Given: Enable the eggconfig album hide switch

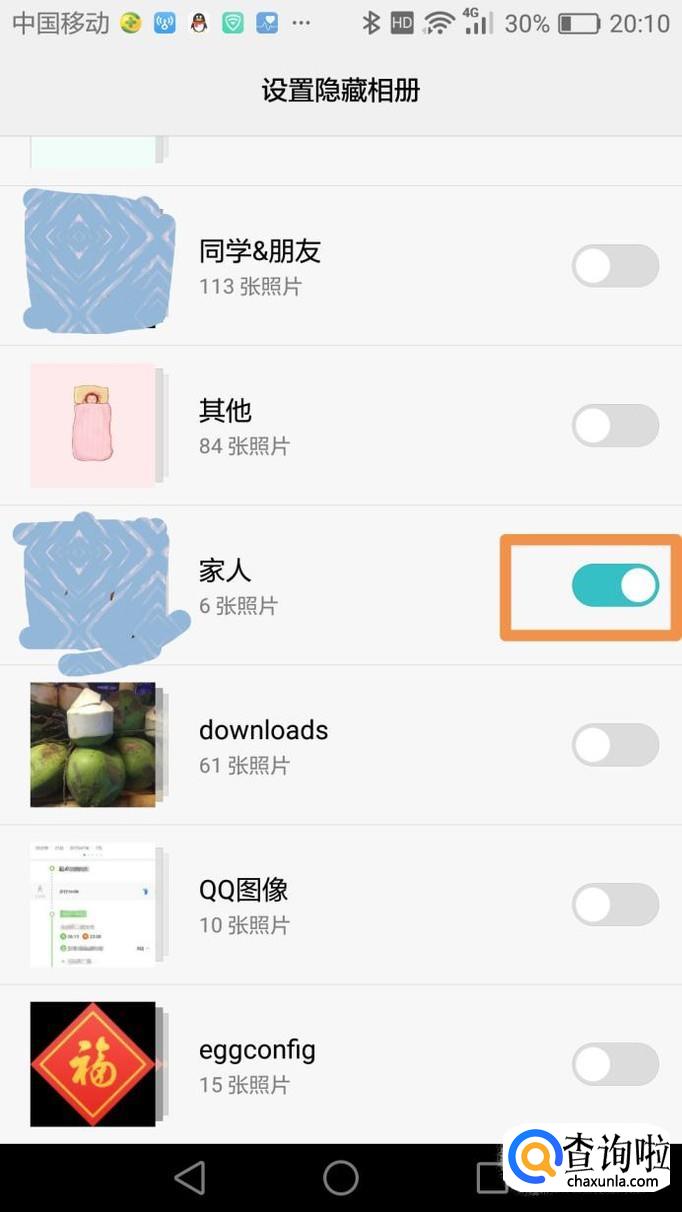Looking at the screenshot, I should pyautogui.click(x=615, y=1064).
